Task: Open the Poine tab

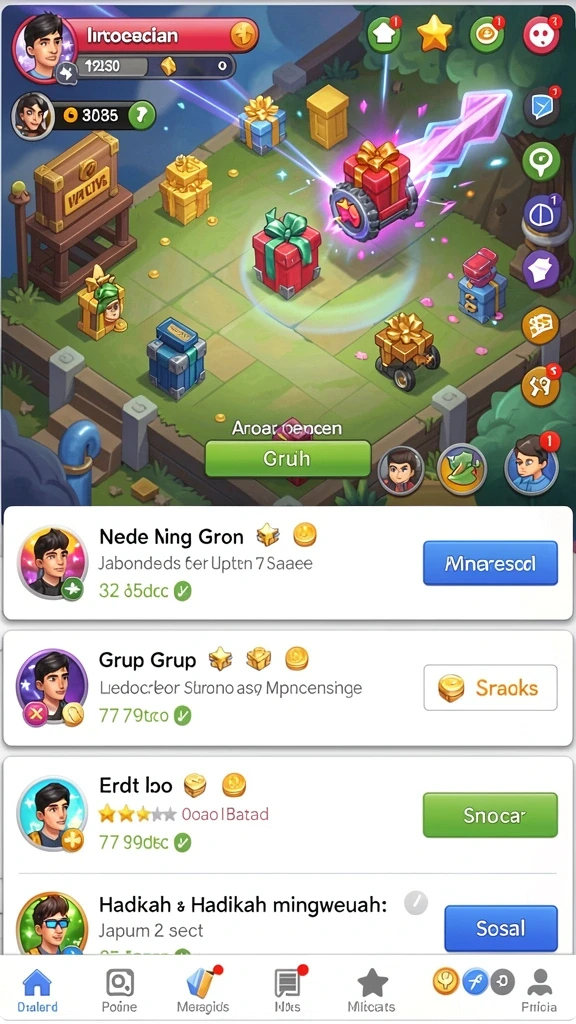Action: [119, 991]
